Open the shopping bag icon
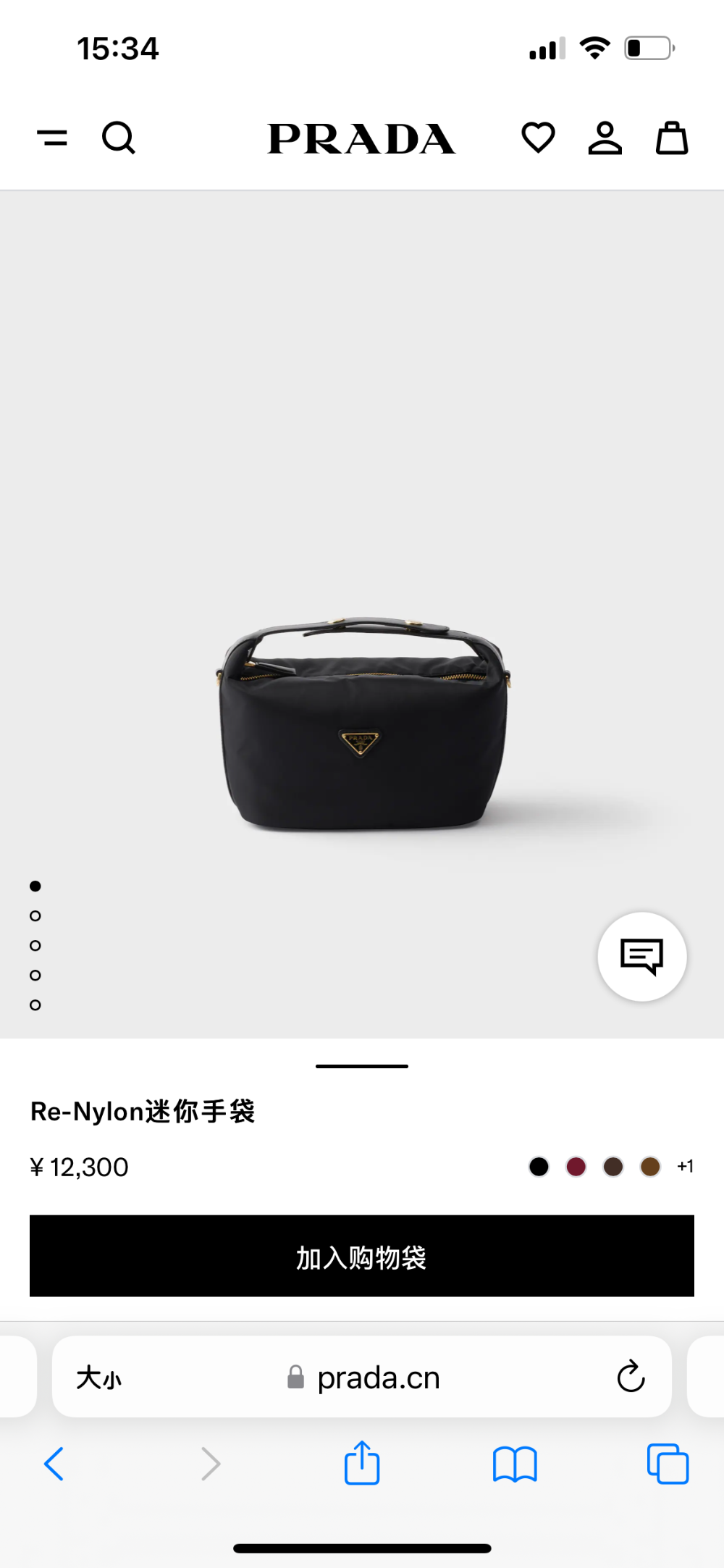724x1568 pixels. 672,138
